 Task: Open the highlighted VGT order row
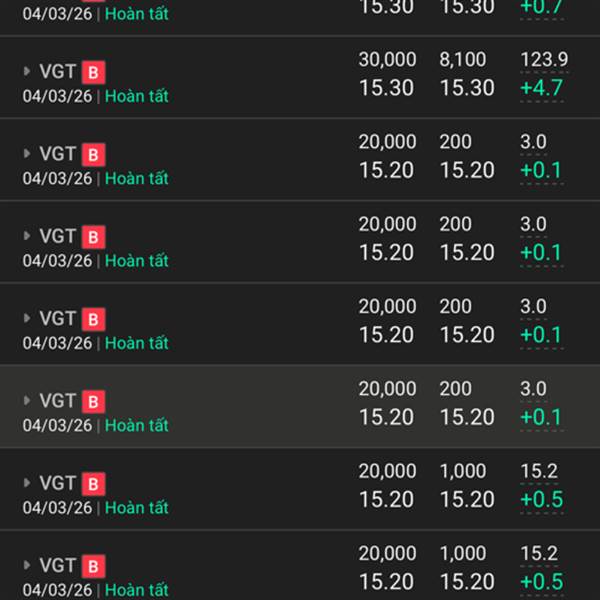tap(300, 408)
